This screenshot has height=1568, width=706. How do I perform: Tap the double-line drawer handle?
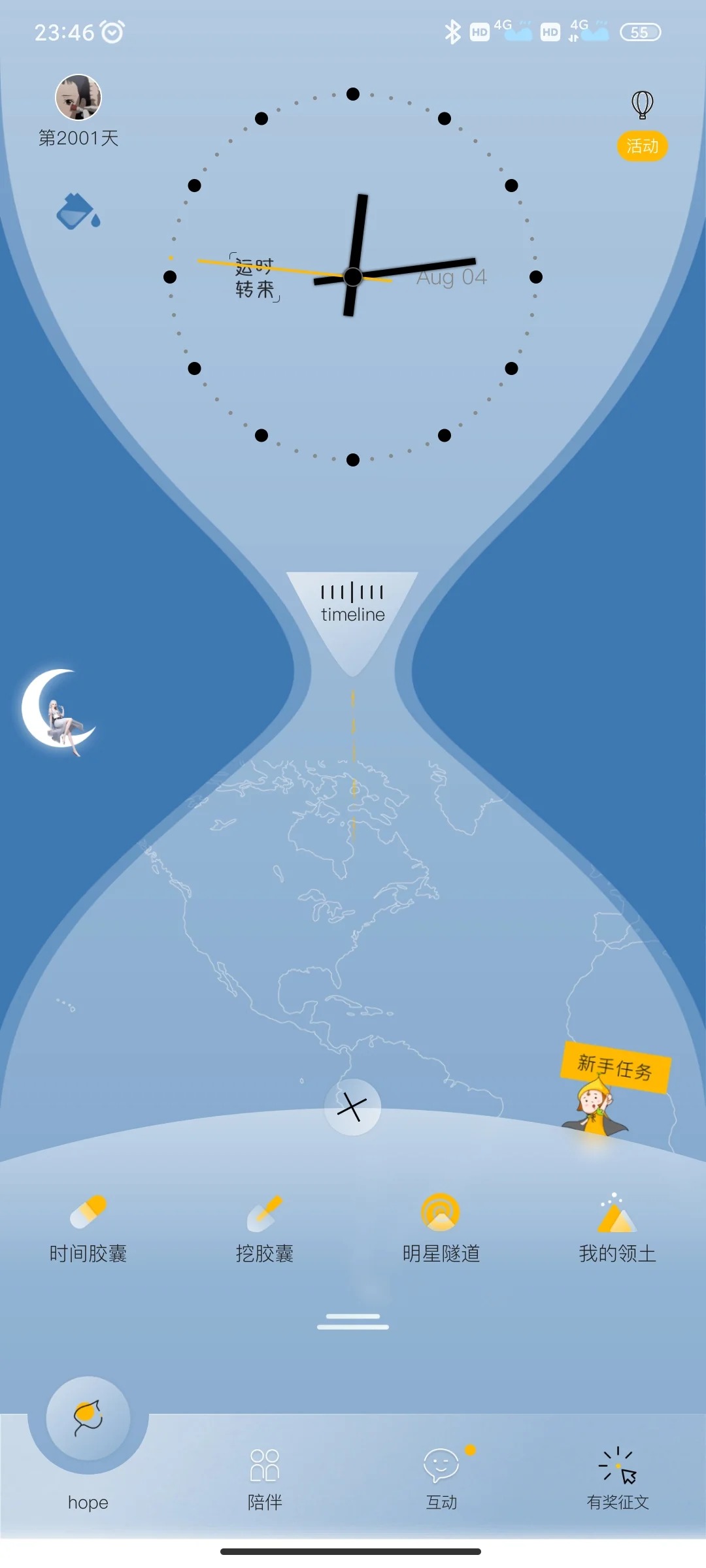click(352, 1321)
